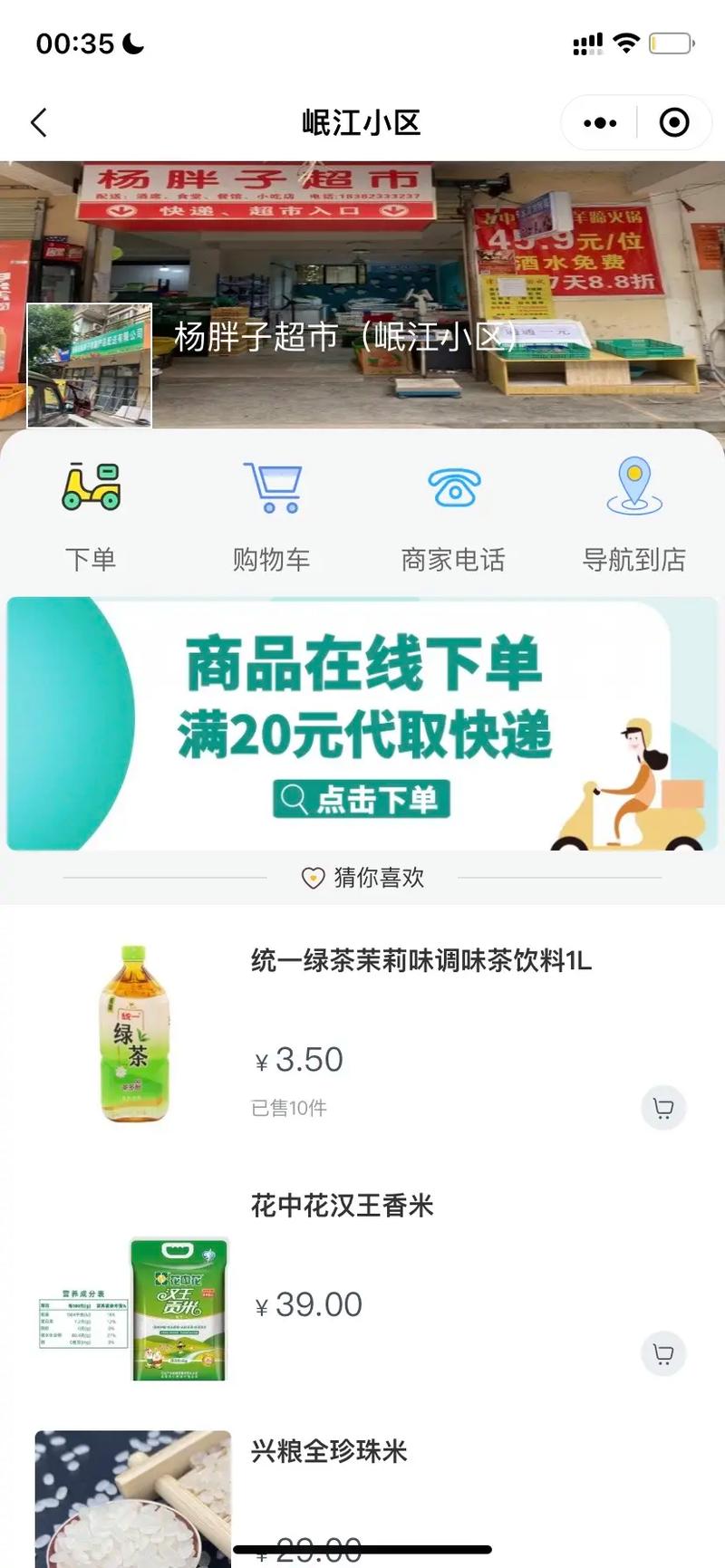Tap the store thumbnail photo
Screen dimensions: 725x1568
coord(89,365)
